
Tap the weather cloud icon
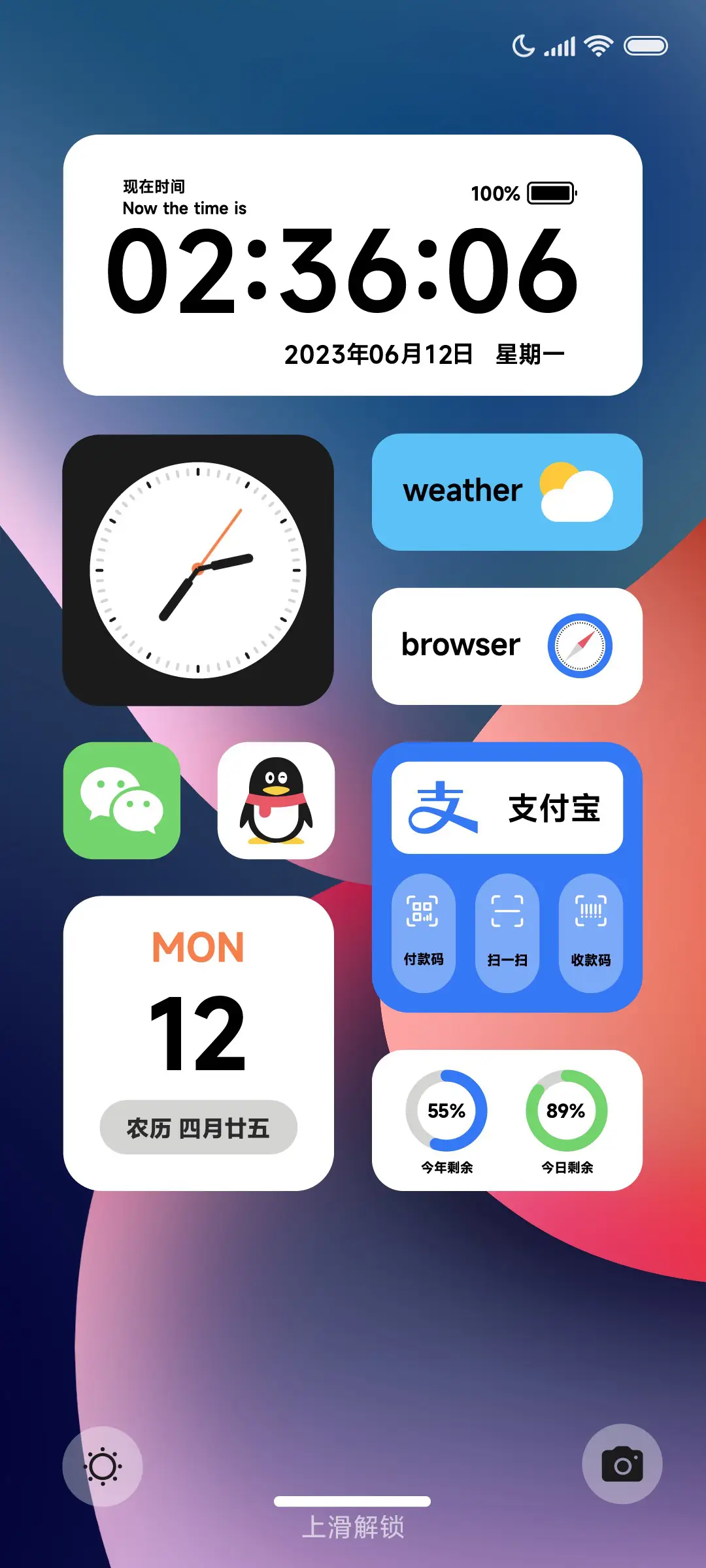coord(575,492)
